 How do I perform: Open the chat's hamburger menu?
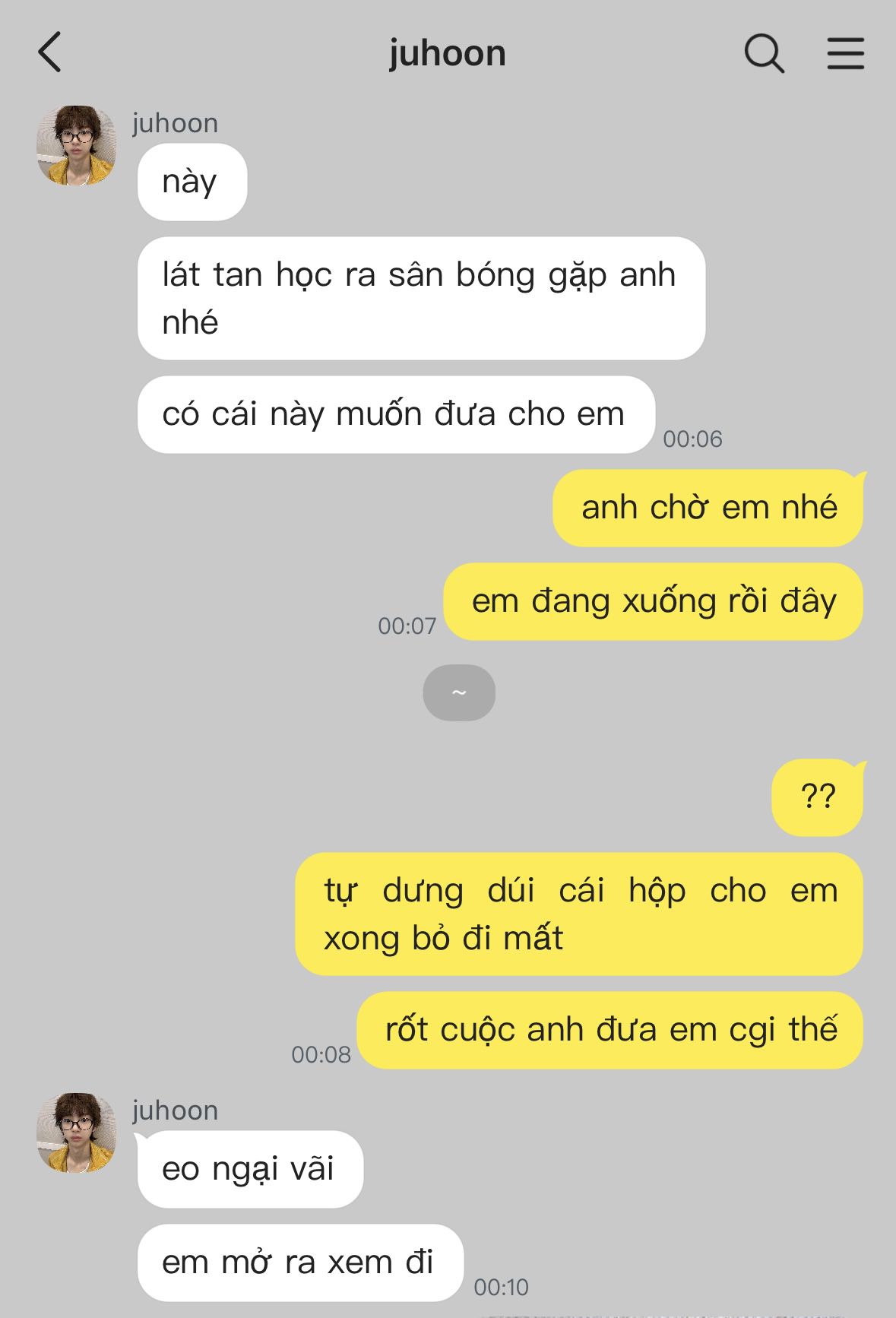click(x=845, y=54)
